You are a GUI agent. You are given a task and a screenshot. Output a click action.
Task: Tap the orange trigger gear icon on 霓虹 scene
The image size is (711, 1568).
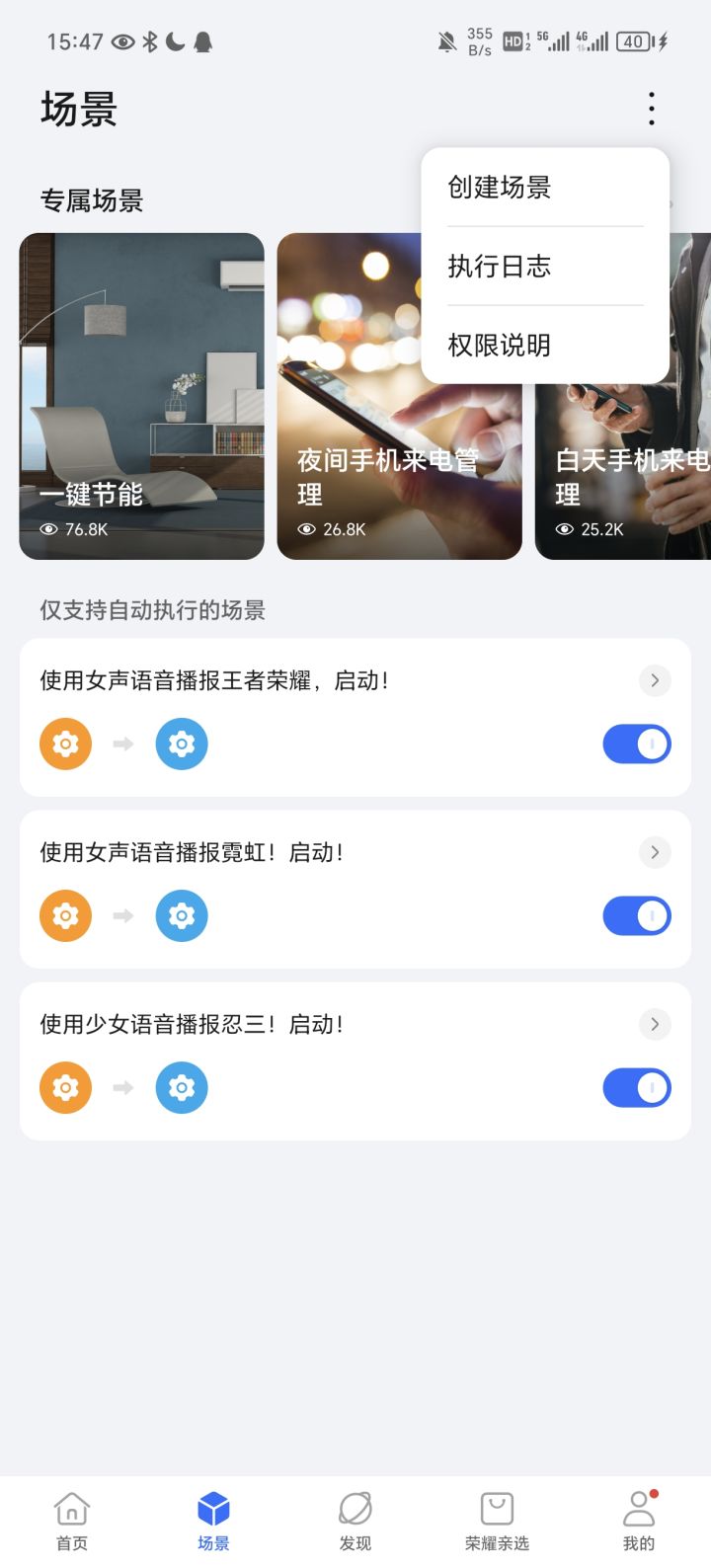tap(65, 915)
